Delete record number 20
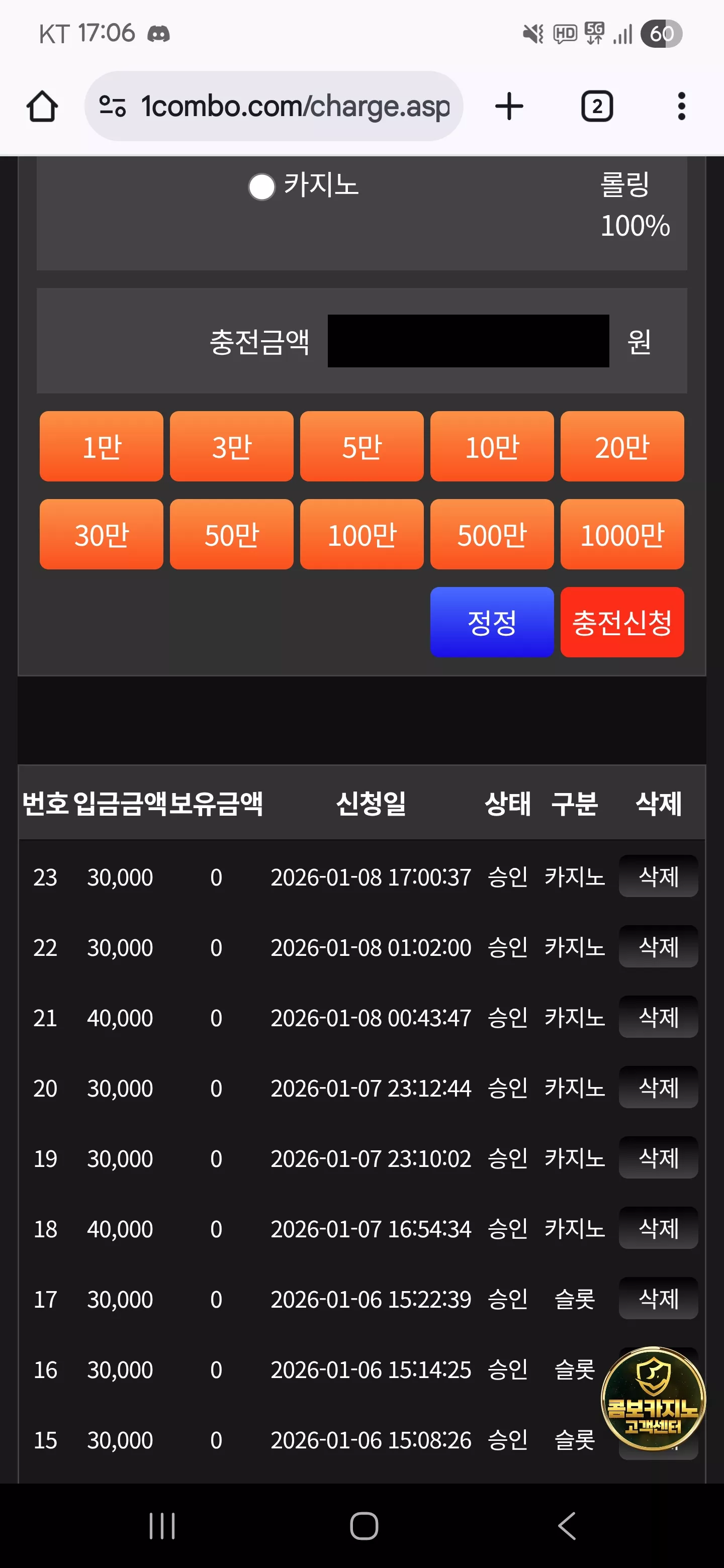724x1568 pixels. (658, 1088)
